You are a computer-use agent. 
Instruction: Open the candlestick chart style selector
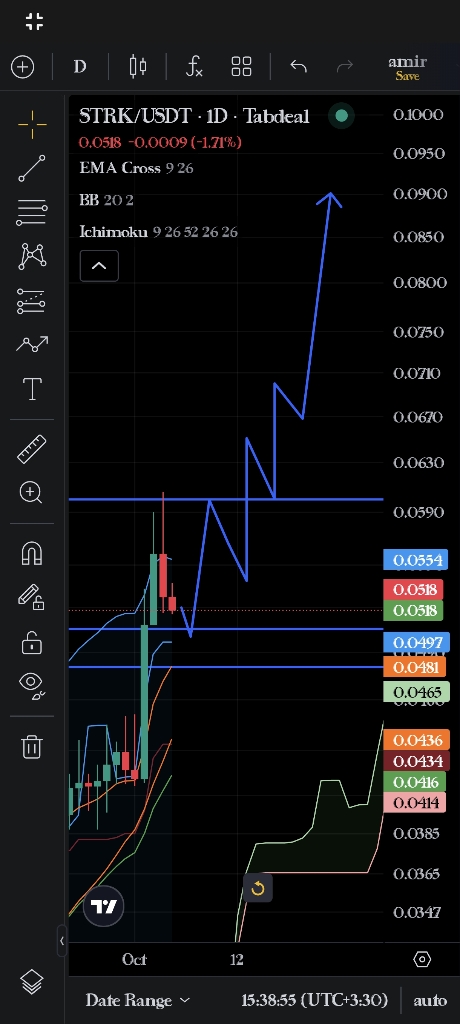point(138,67)
